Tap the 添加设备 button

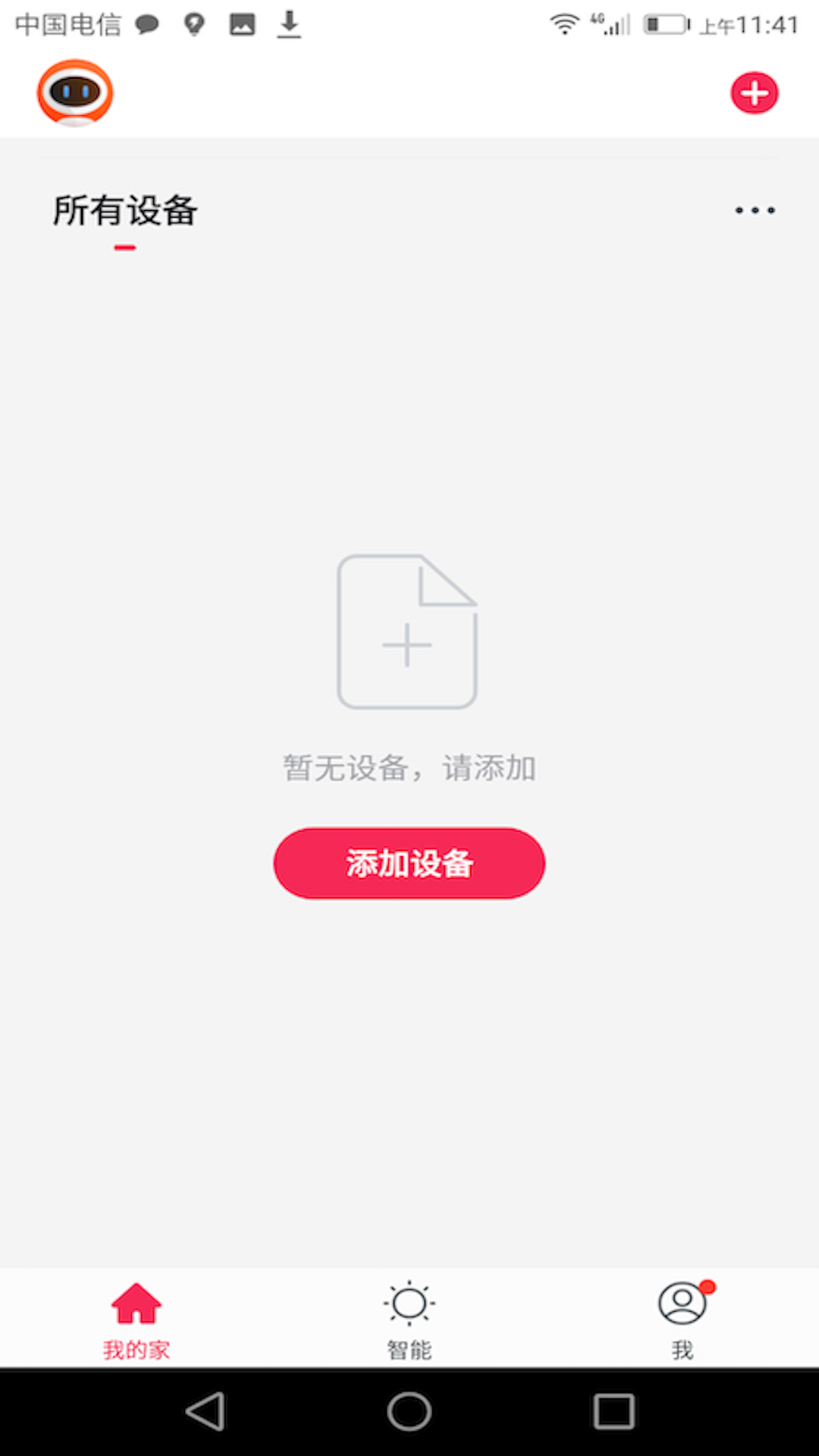coord(409,863)
